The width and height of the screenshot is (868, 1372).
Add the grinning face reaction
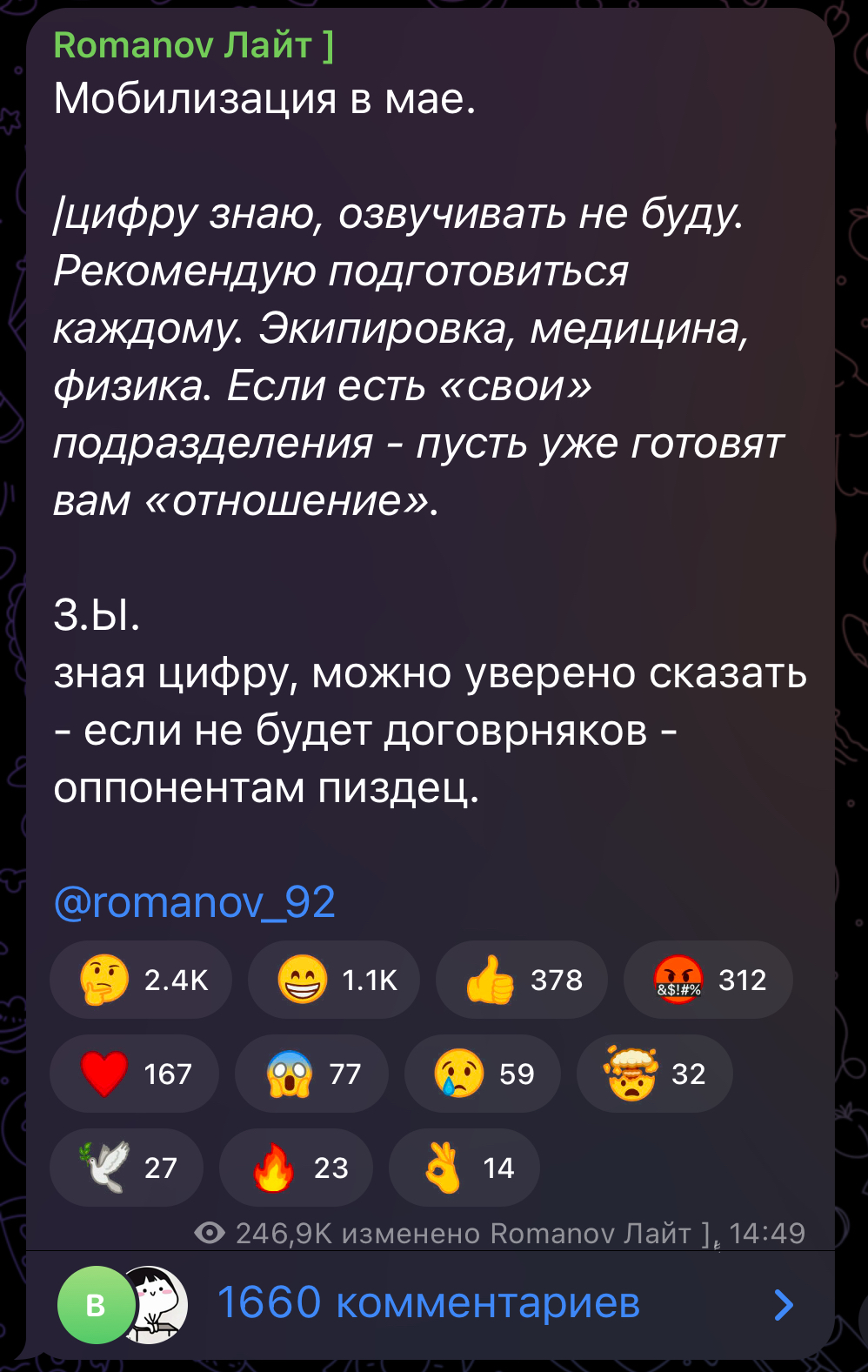pyautogui.click(x=334, y=980)
